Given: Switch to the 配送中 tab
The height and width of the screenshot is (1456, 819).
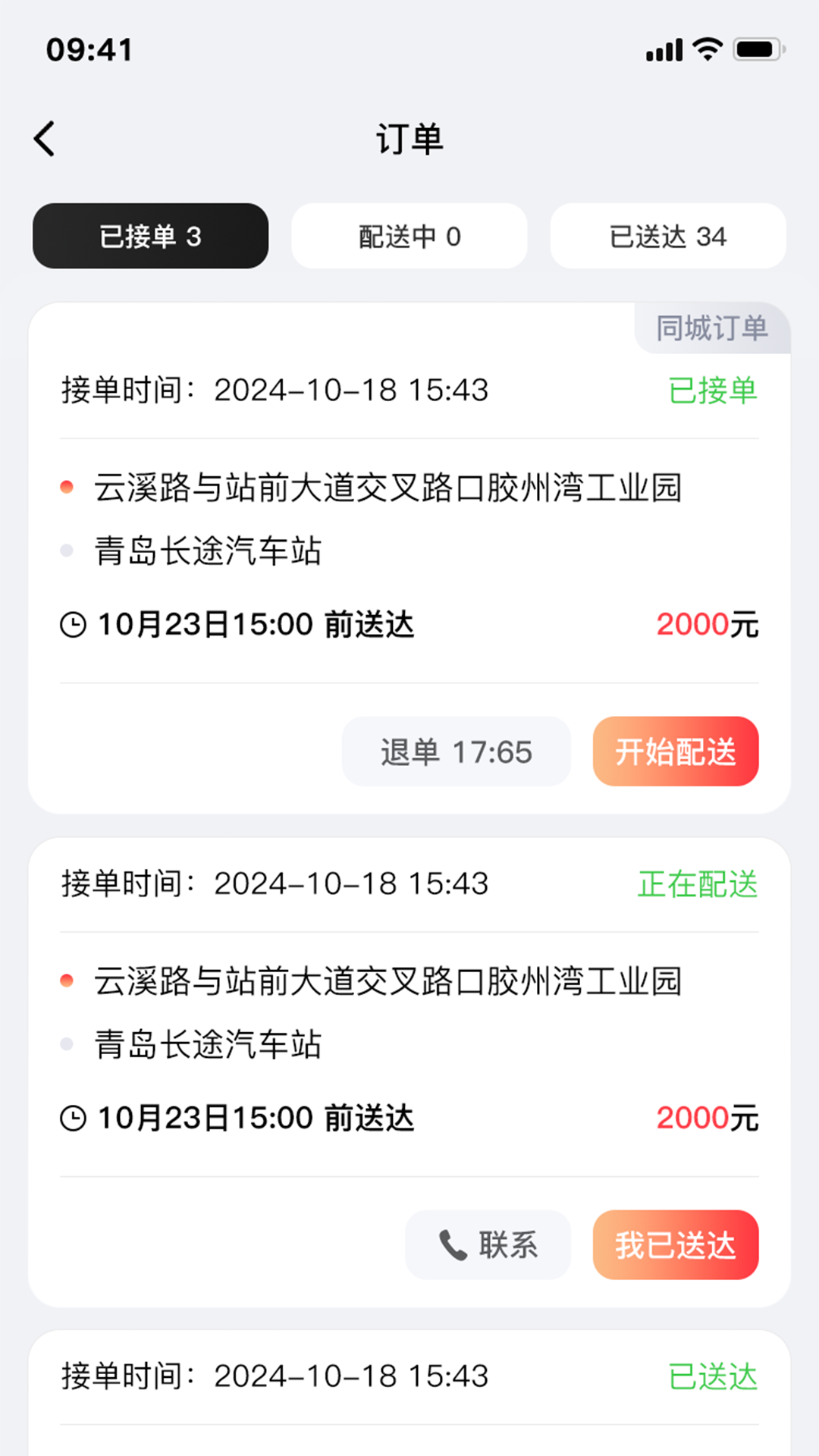Looking at the screenshot, I should 409,236.
